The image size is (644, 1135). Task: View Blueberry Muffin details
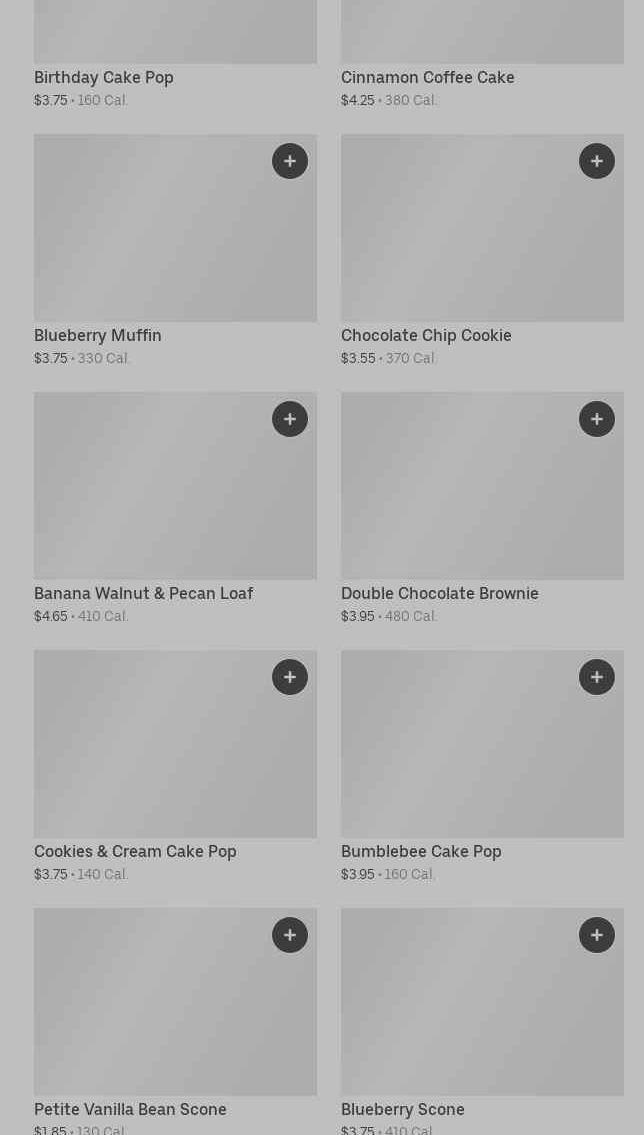(x=98, y=336)
